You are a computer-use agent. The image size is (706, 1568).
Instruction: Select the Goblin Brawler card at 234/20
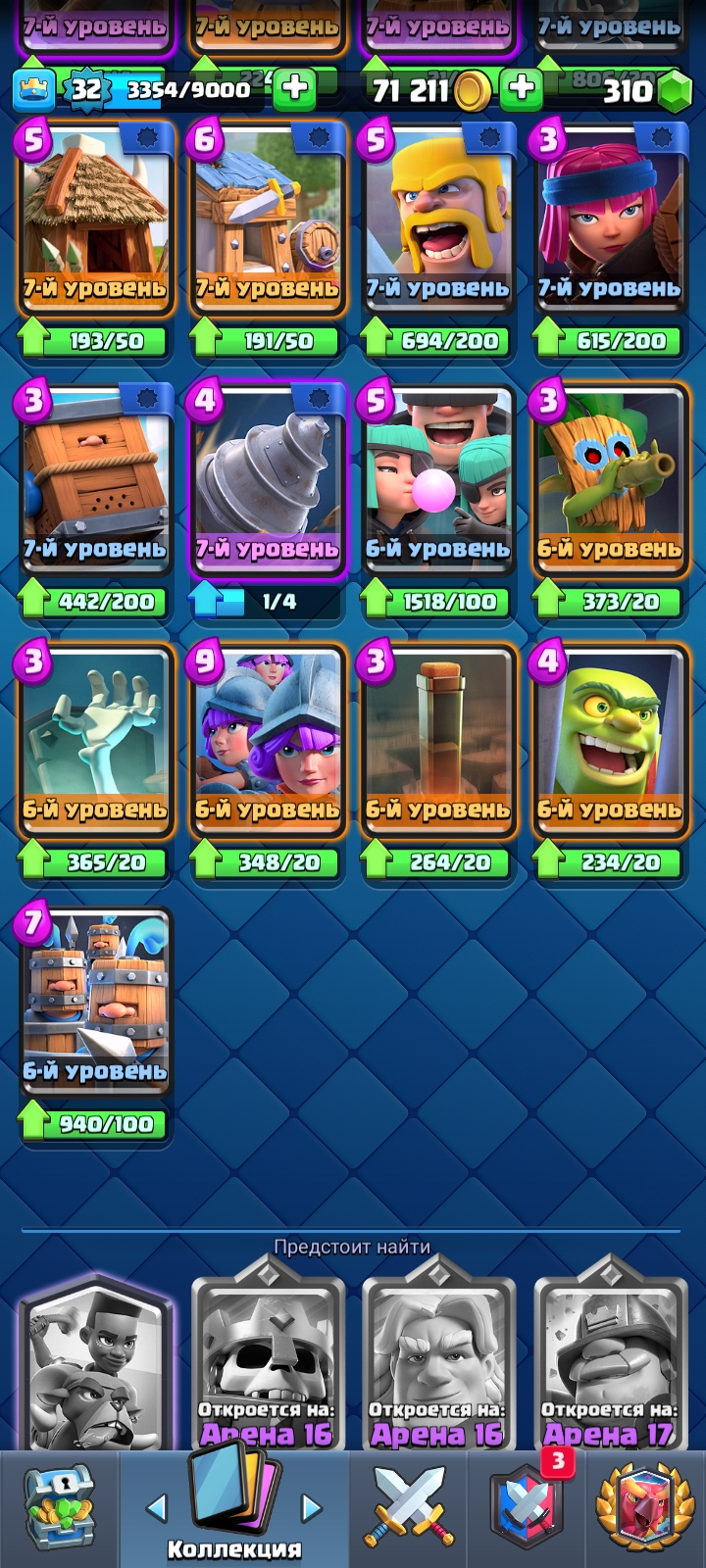[610, 741]
